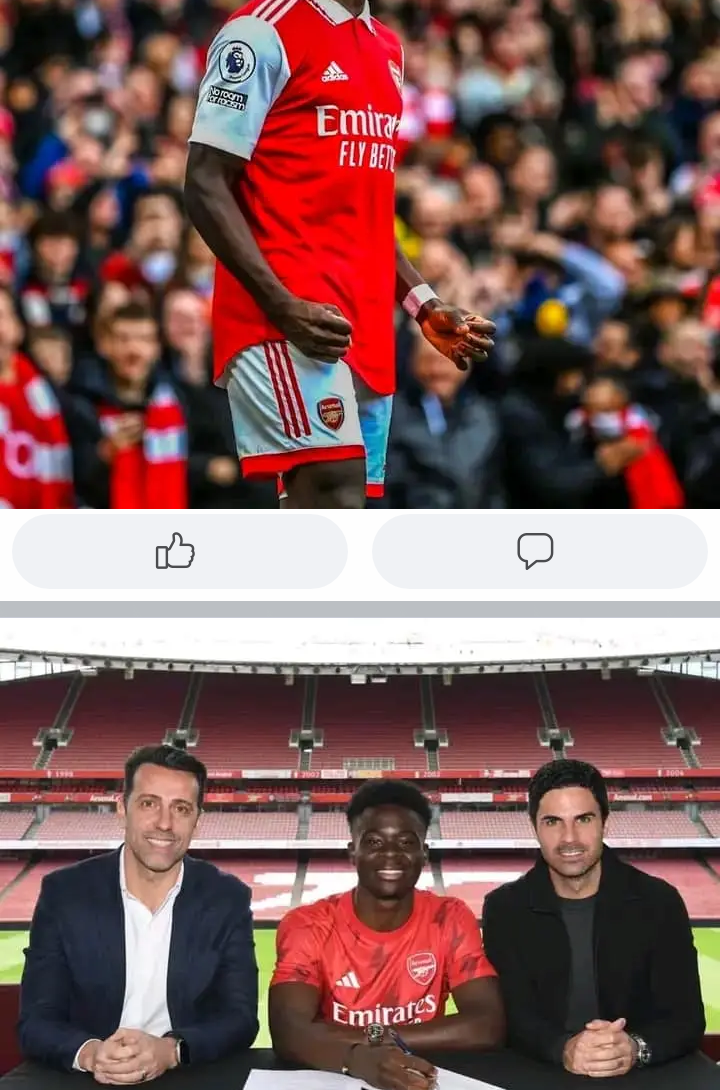
Task: Comment on the post with the player photo
Action: pos(539,551)
